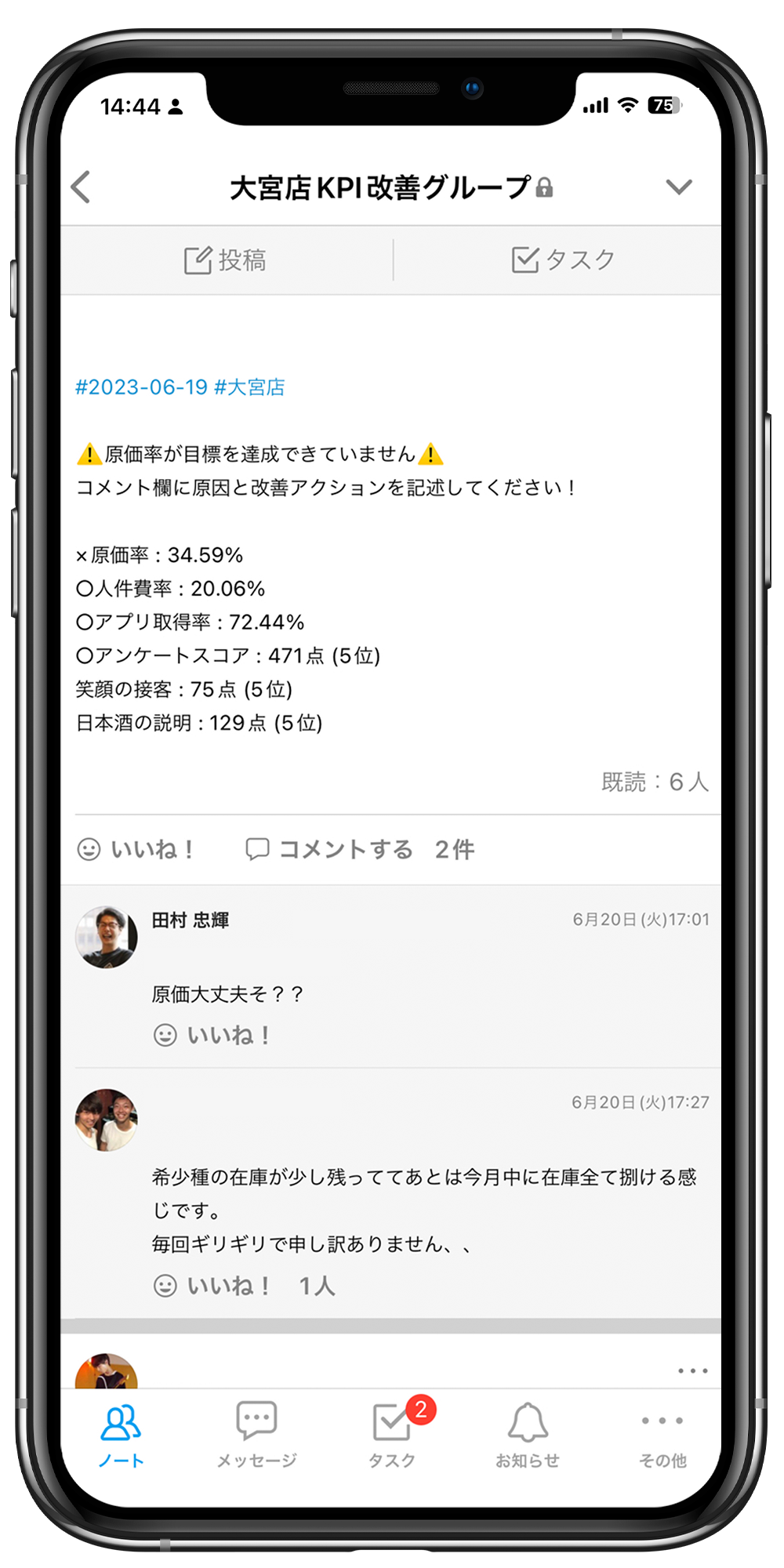Expand the group header dropdown chevron
The image size is (784, 1568).
pos(678,187)
